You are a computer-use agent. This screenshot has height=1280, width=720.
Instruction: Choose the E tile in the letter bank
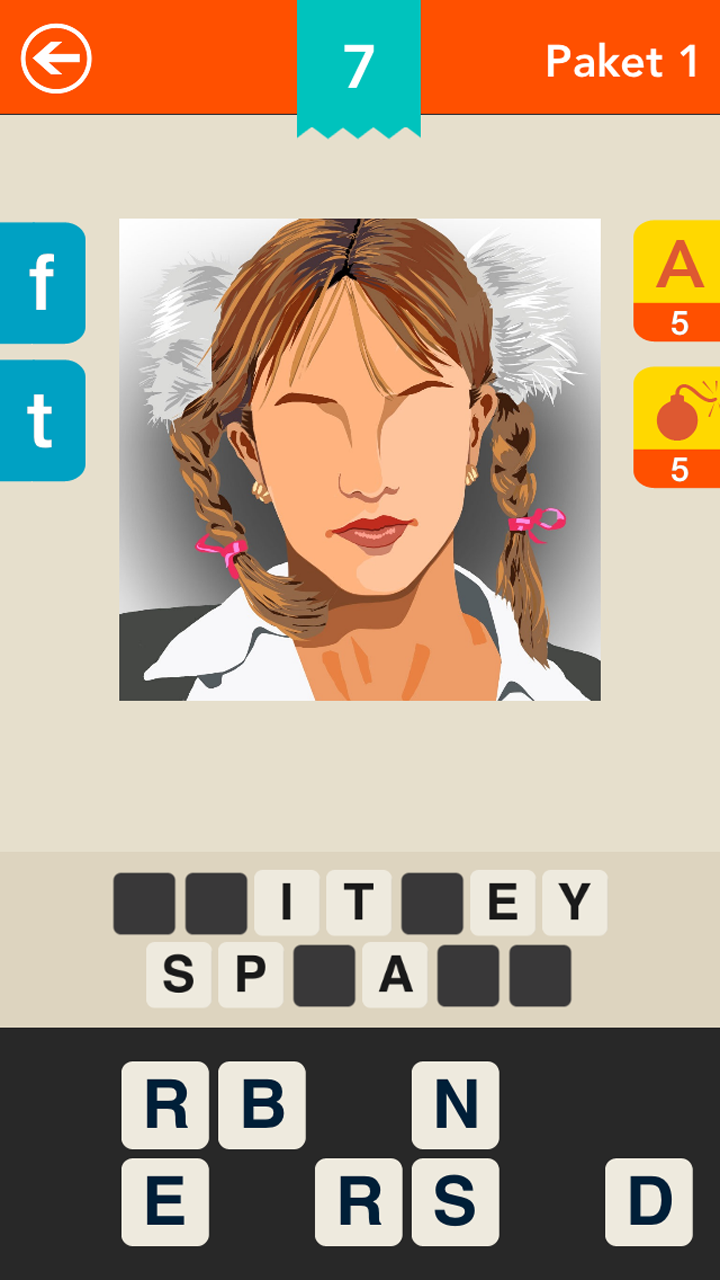tap(165, 1201)
